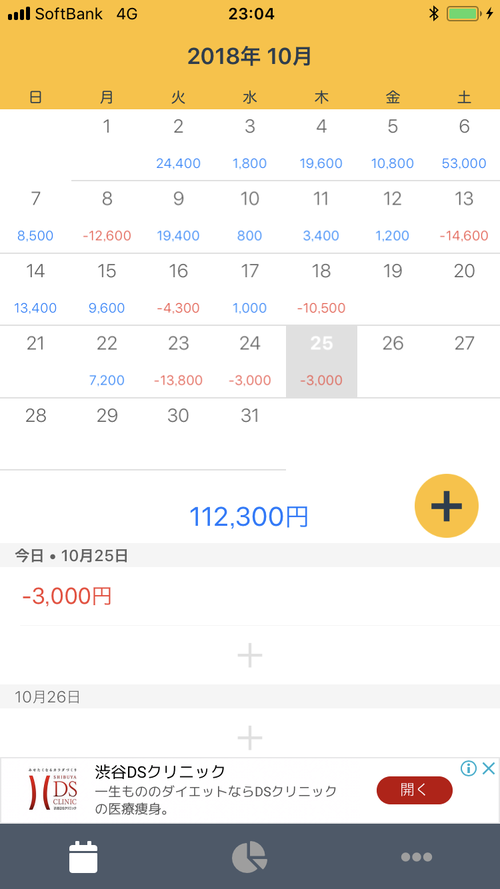Select October 2 showing 24,400
Image resolution: width=500 pixels, height=889 pixels.
point(179,145)
